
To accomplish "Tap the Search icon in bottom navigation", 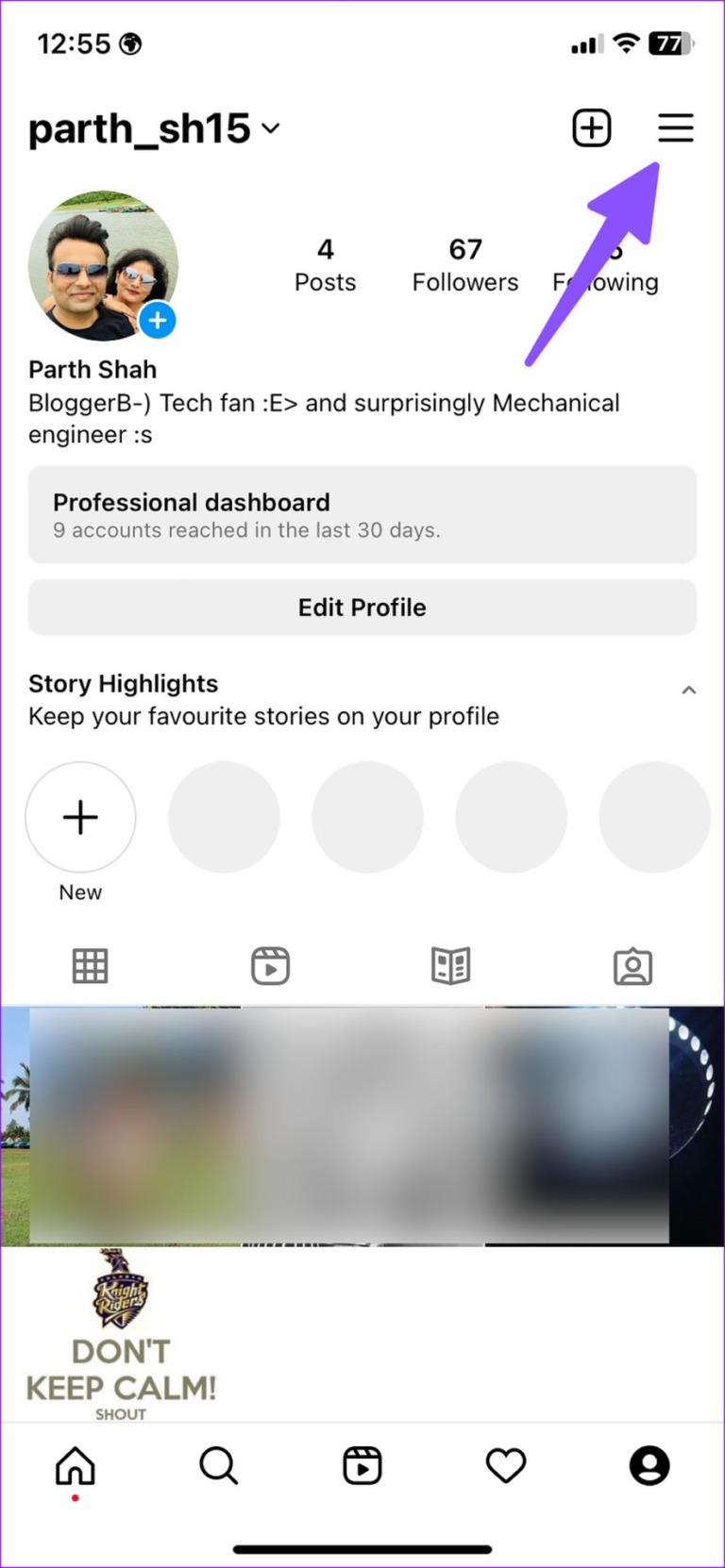I will tap(218, 1465).
